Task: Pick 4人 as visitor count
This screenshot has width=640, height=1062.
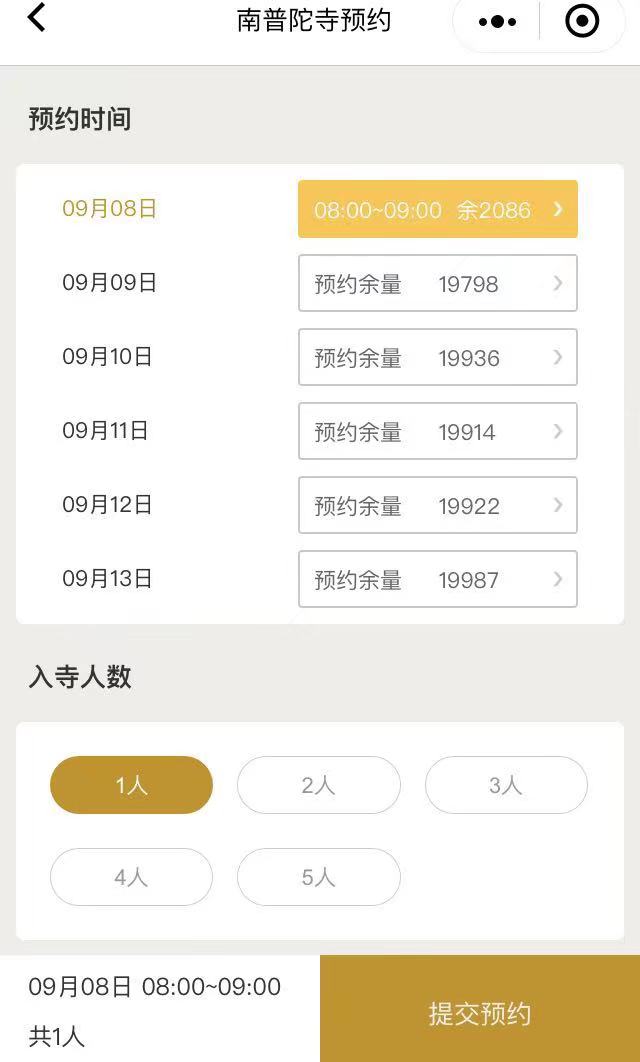Action: pos(131,877)
